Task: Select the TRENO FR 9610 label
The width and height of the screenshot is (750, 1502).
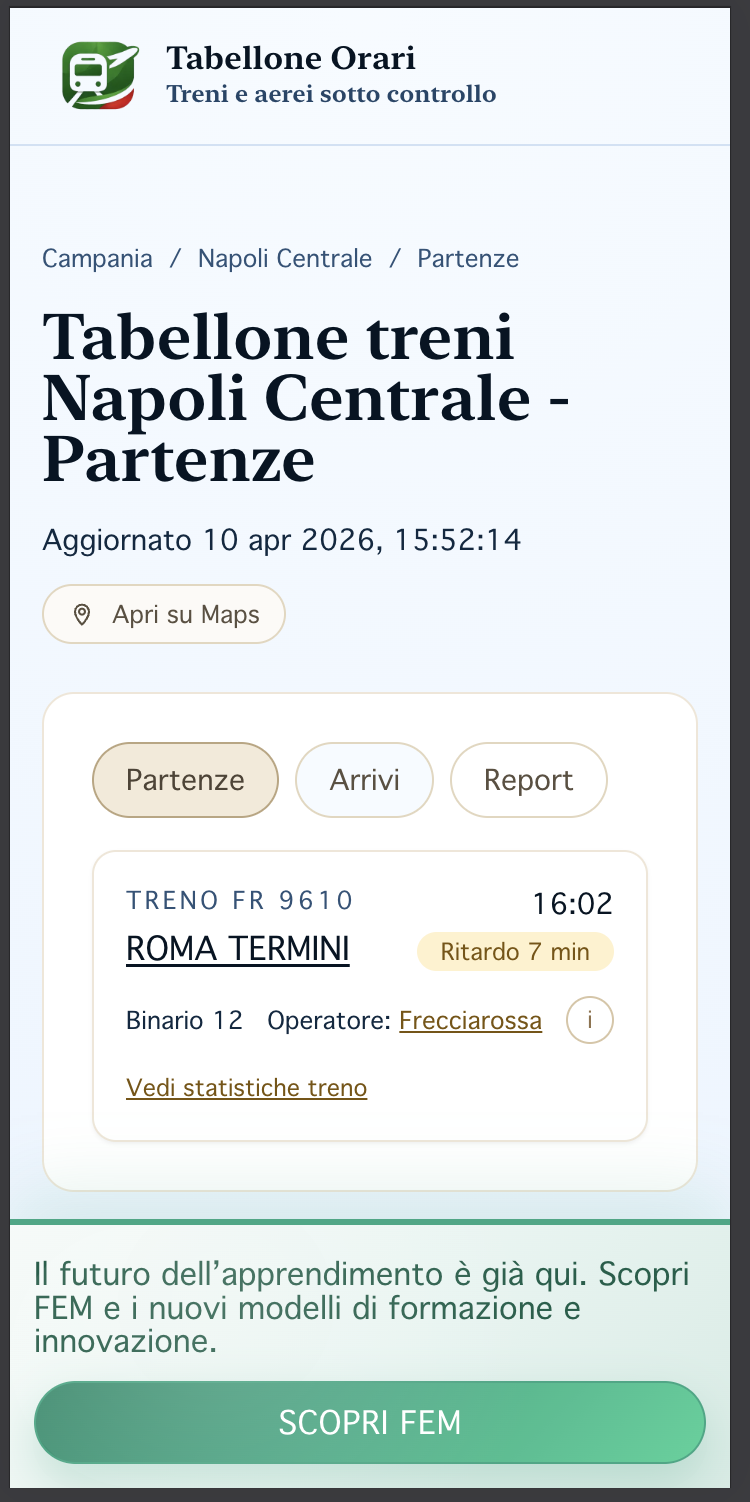Action: click(240, 900)
